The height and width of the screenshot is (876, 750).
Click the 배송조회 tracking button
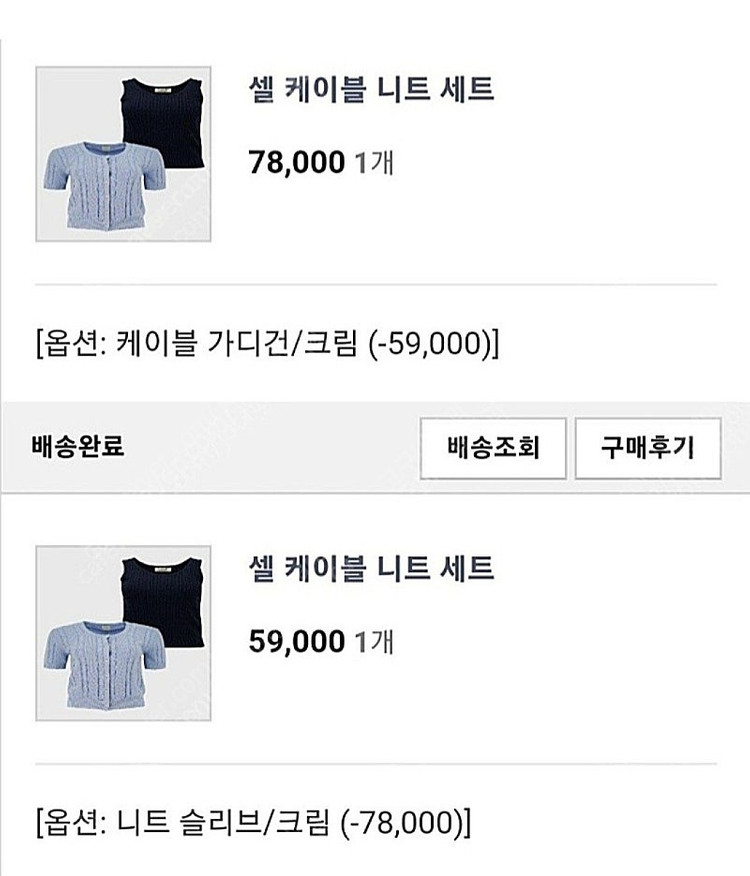click(492, 447)
